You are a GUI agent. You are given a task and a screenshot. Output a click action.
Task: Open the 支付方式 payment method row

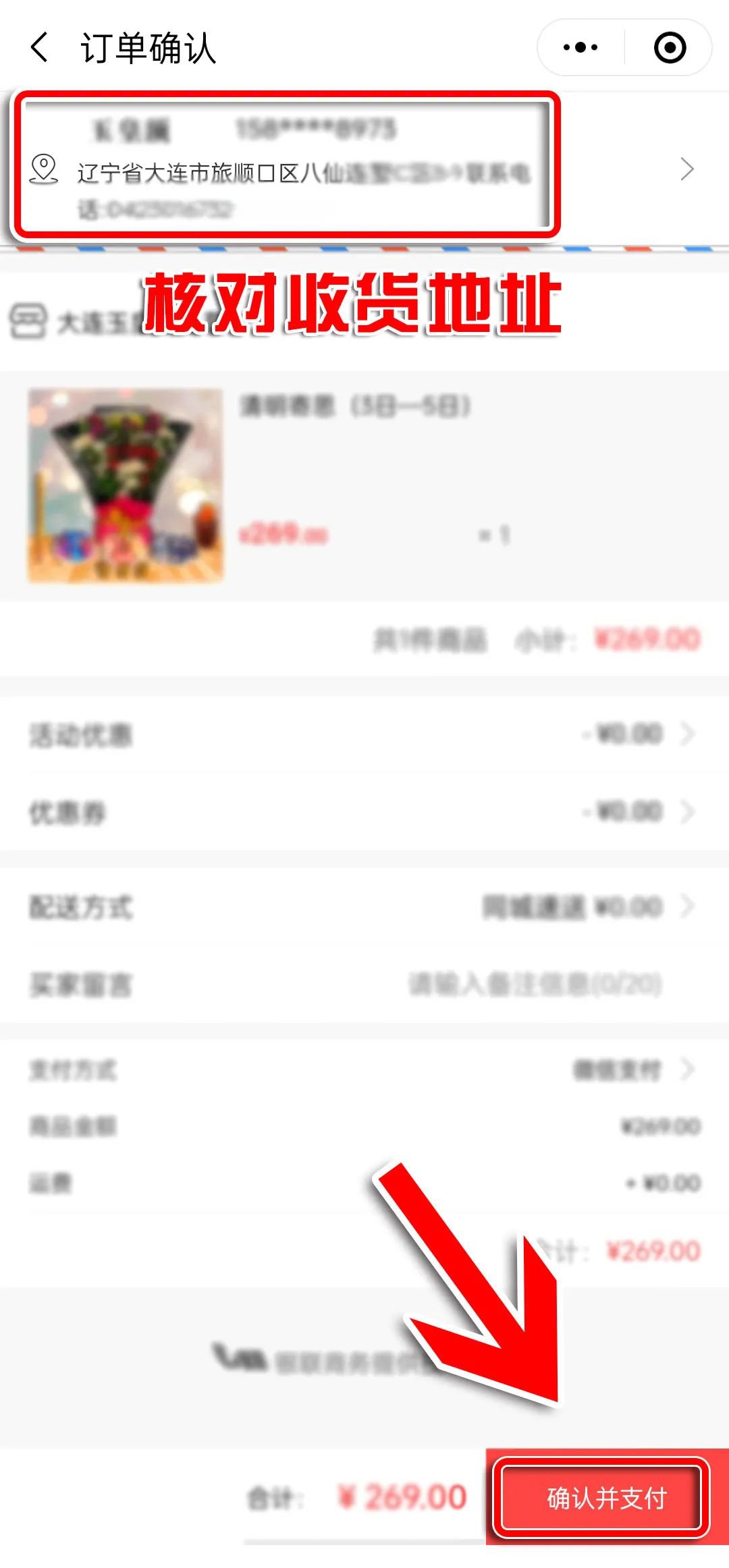(364, 1069)
